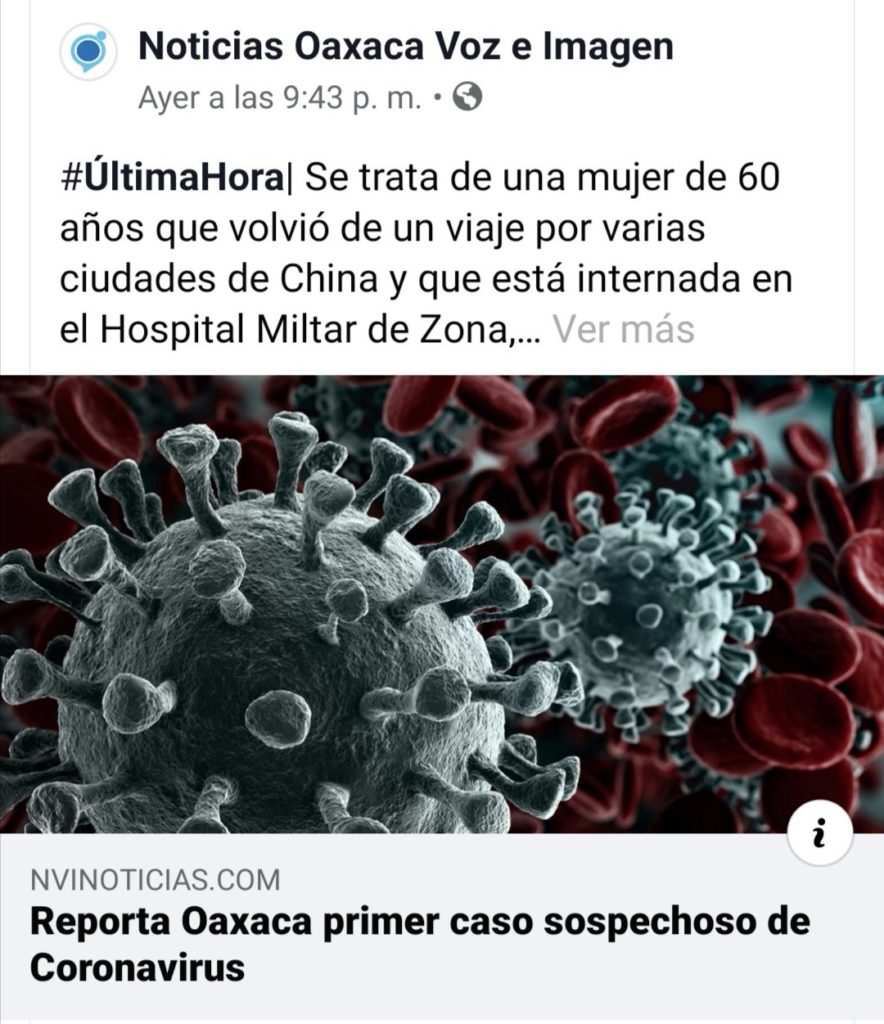The height and width of the screenshot is (1024, 884).
Task: Show link info via the i icon
Action: [x=819, y=832]
